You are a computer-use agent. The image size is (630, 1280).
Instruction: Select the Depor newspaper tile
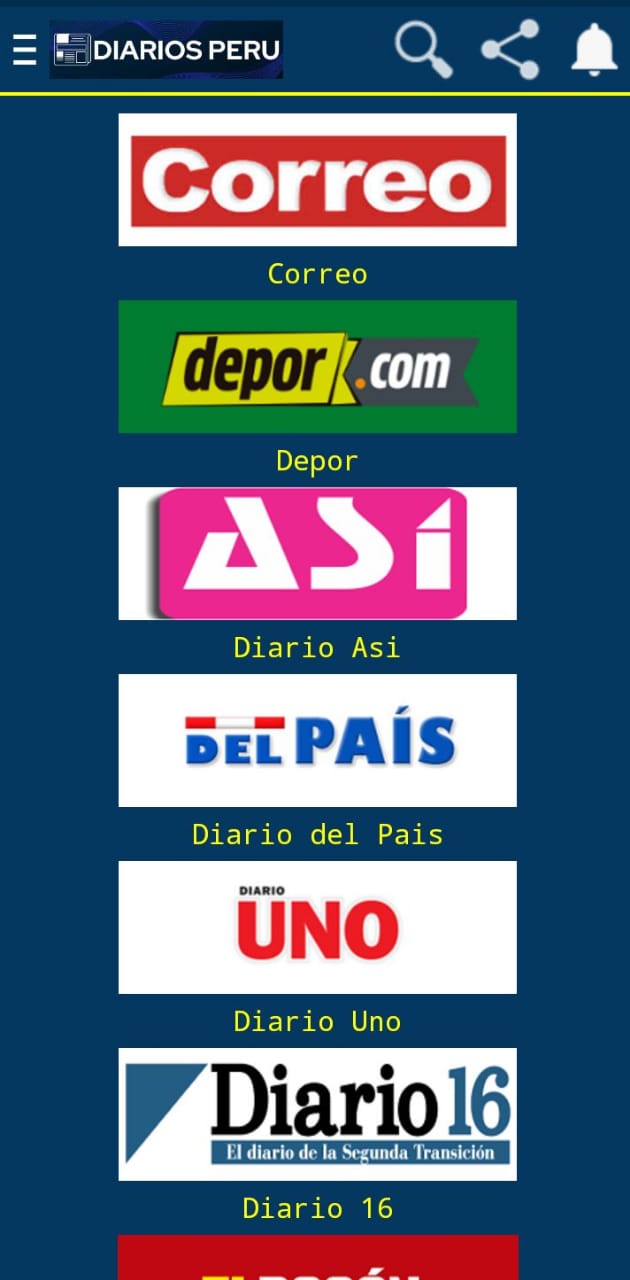coord(317,367)
